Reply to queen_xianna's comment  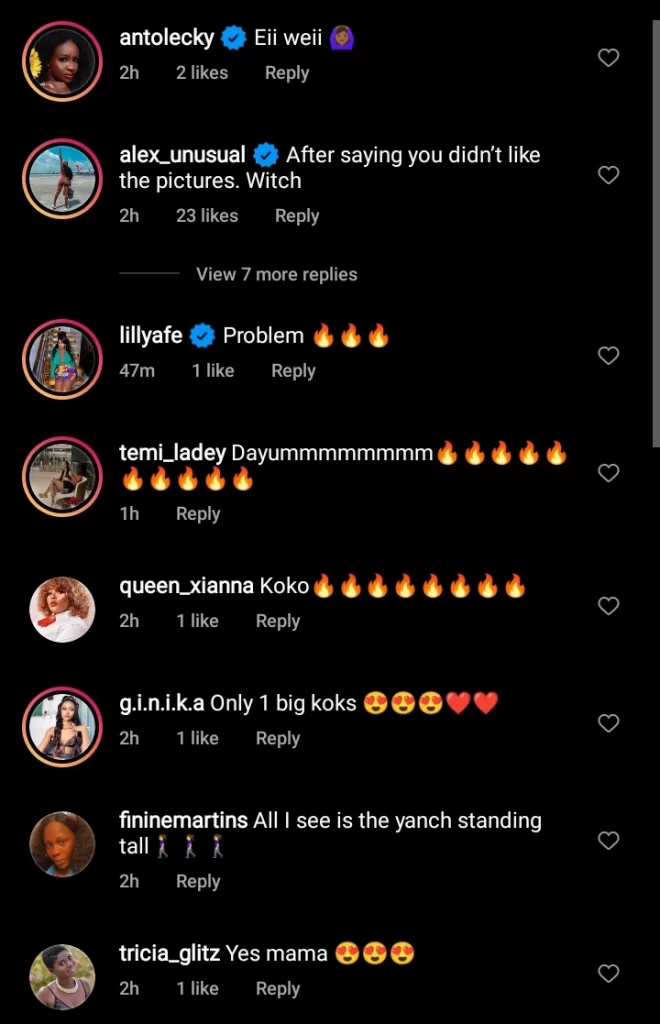point(278,621)
